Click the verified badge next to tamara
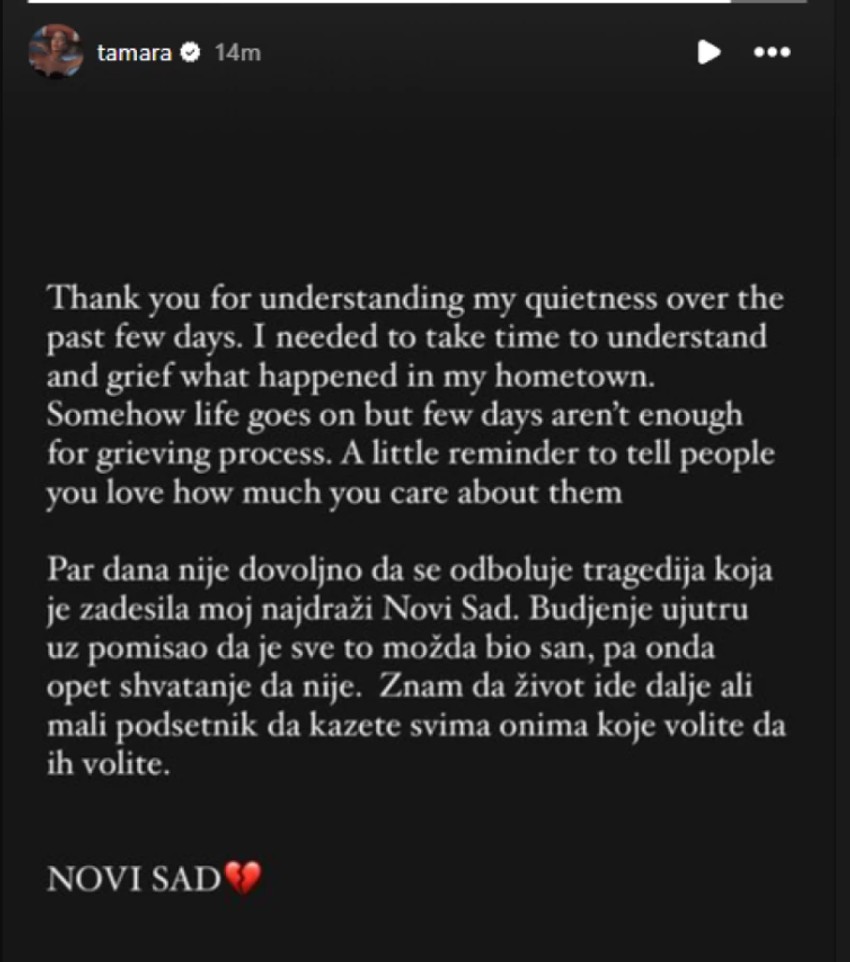 coord(190,53)
